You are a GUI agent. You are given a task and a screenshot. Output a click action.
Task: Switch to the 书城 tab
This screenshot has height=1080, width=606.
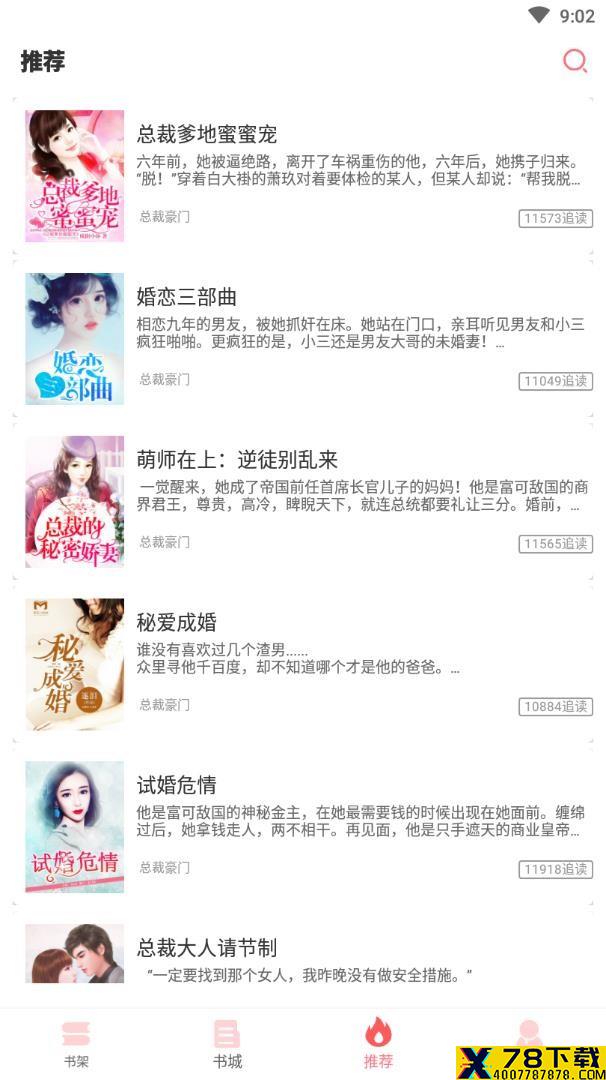point(227,1044)
